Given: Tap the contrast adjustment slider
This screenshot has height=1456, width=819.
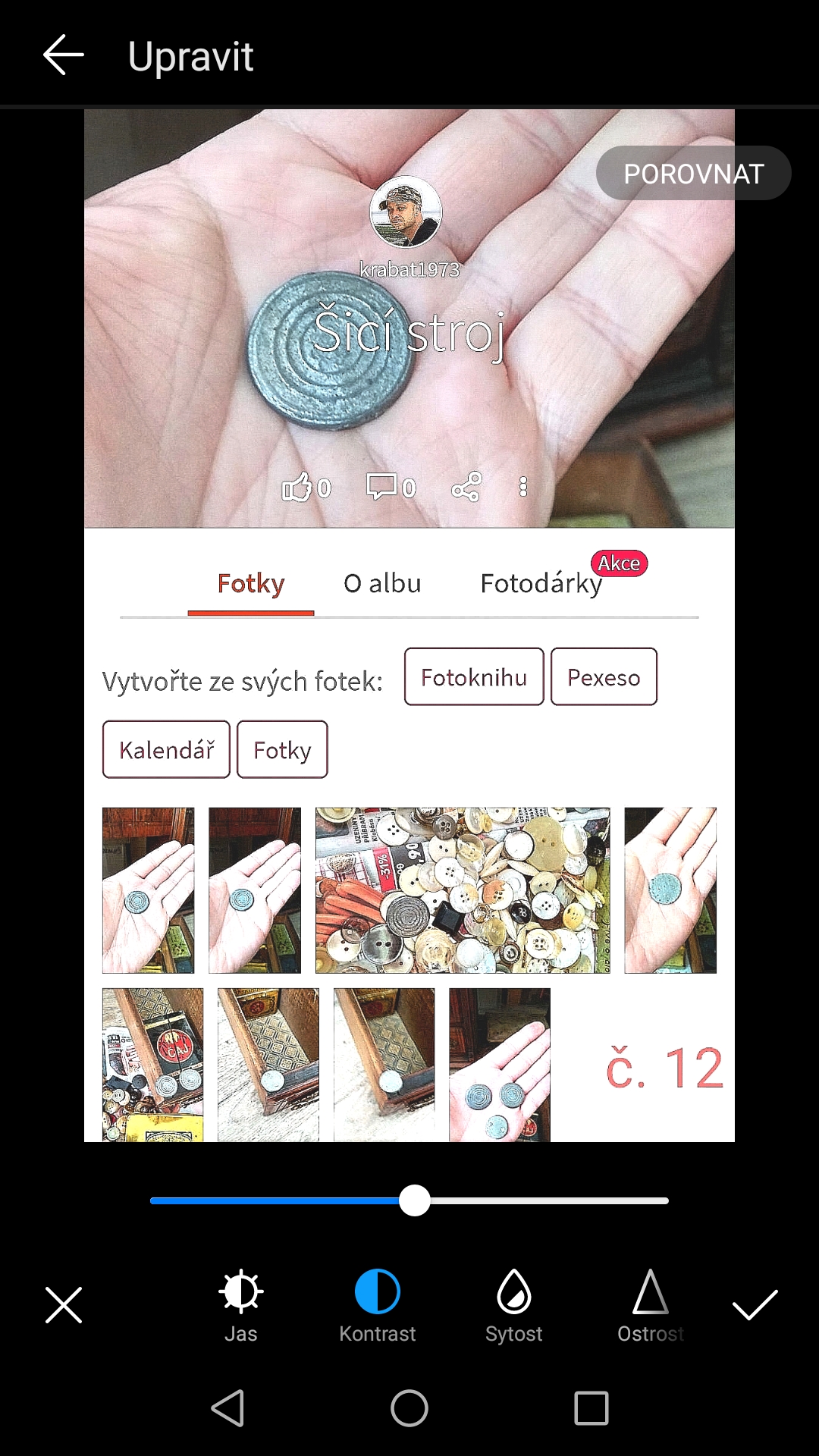Looking at the screenshot, I should (x=414, y=1201).
